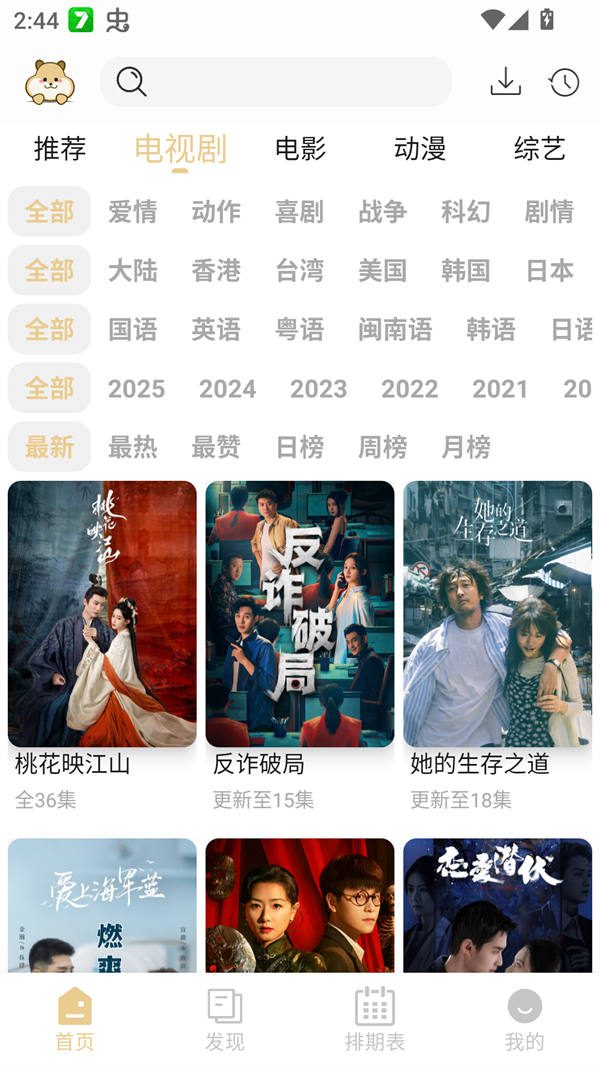The height and width of the screenshot is (1066, 600).
Task: Open the 排期表 schedule tab
Action: 375,1020
